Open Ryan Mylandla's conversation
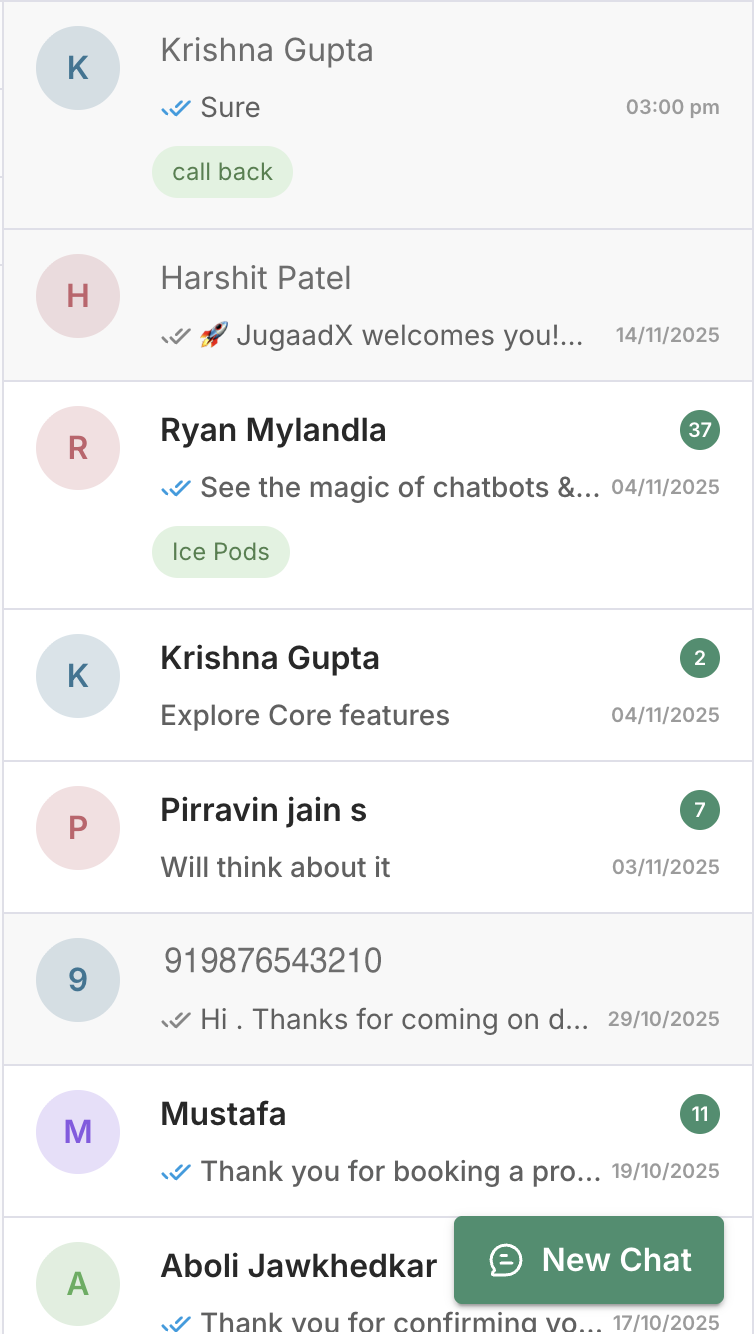The width and height of the screenshot is (754, 1334). tap(400, 458)
